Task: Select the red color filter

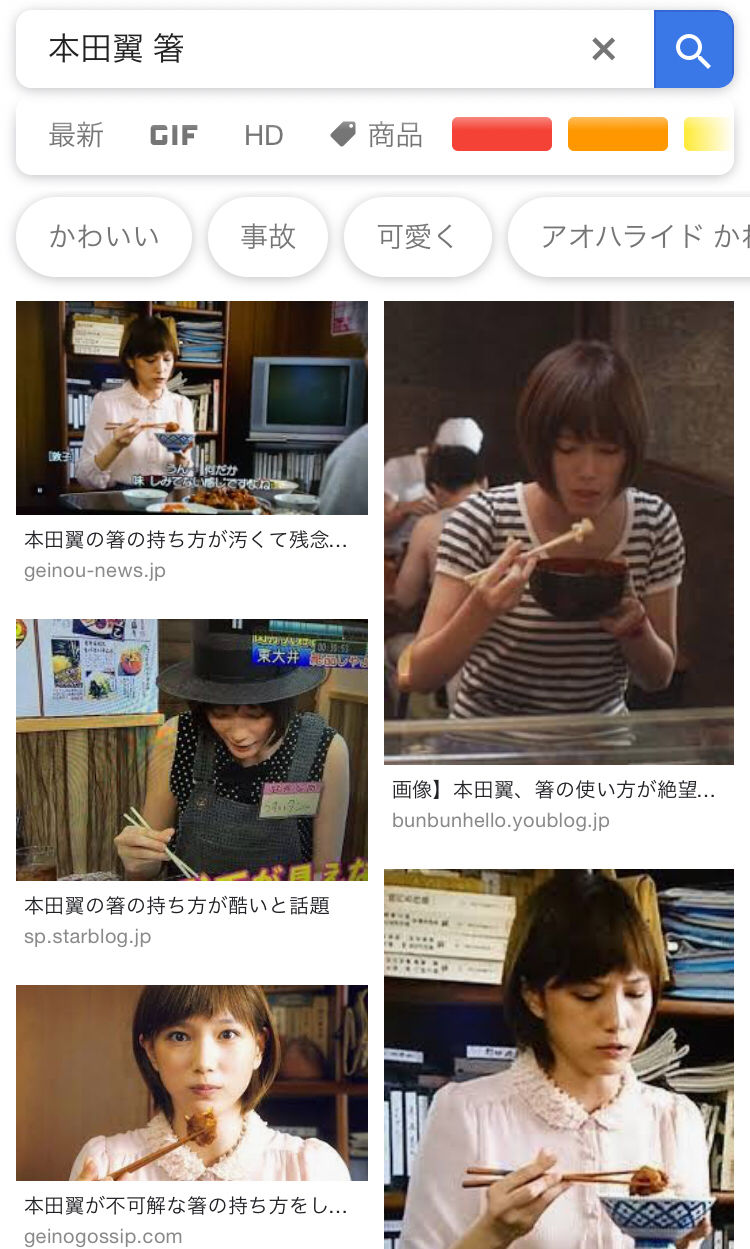Action: click(502, 134)
